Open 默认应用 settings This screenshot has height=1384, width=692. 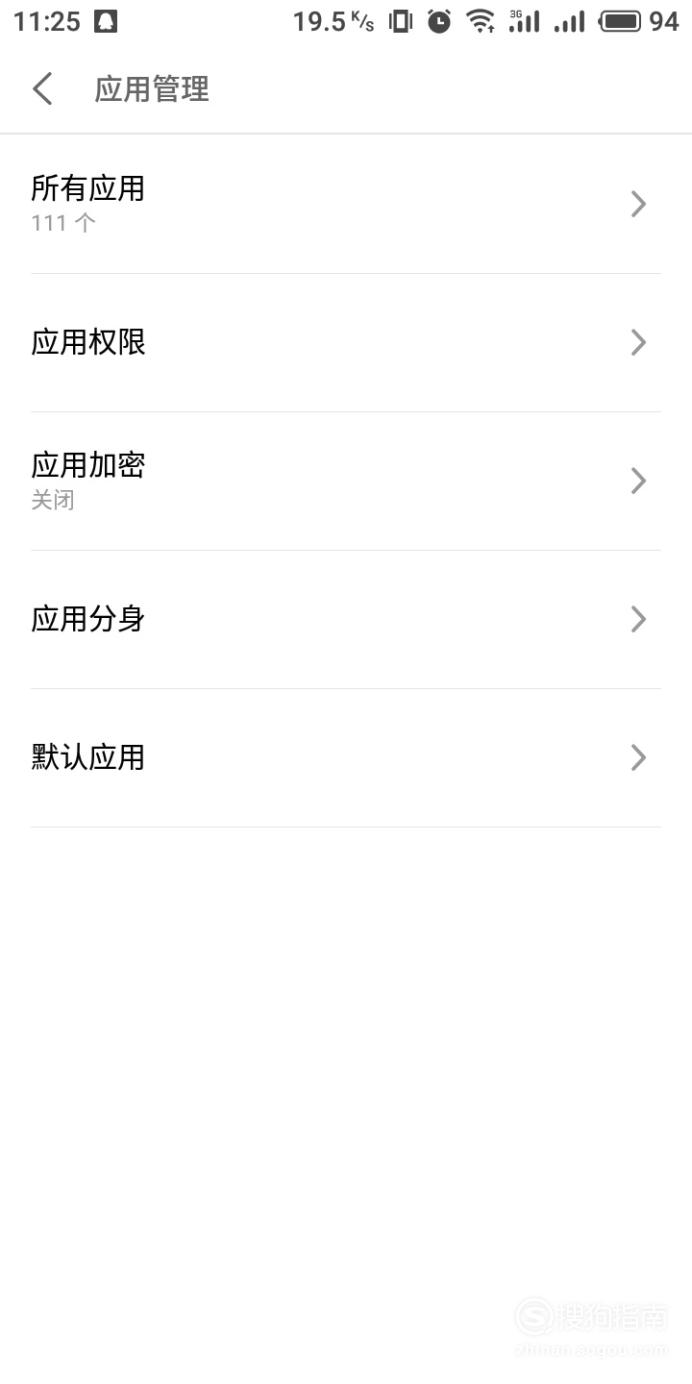(x=346, y=758)
